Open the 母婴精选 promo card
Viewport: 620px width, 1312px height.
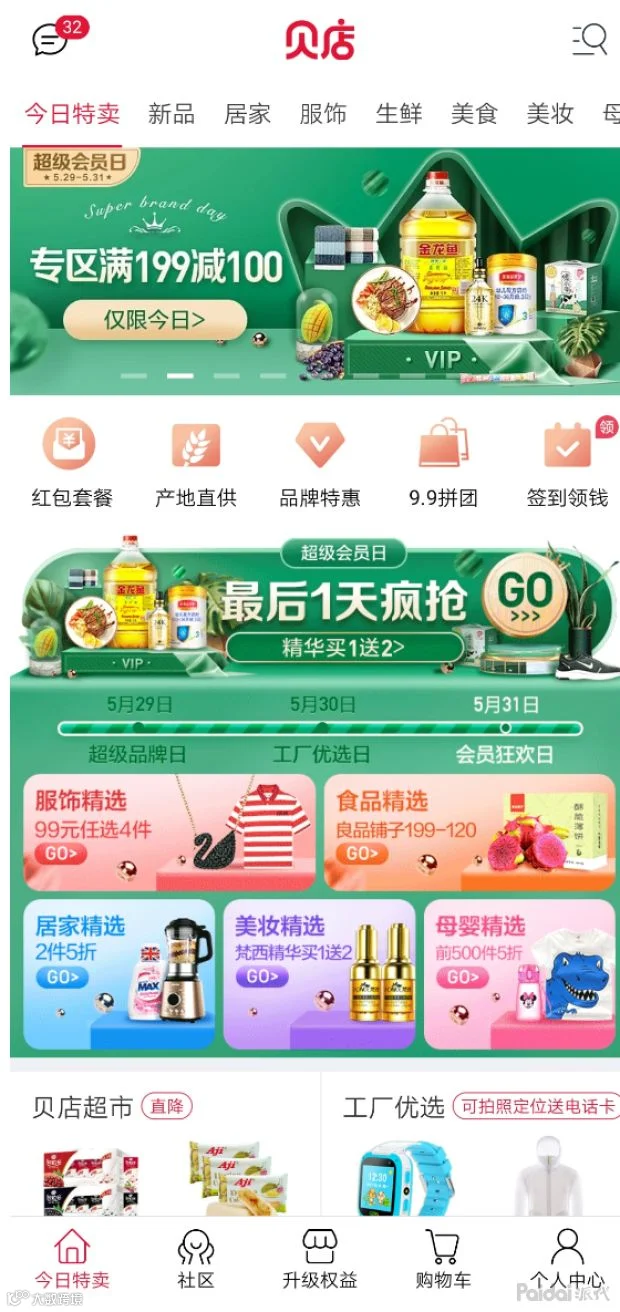520,974
